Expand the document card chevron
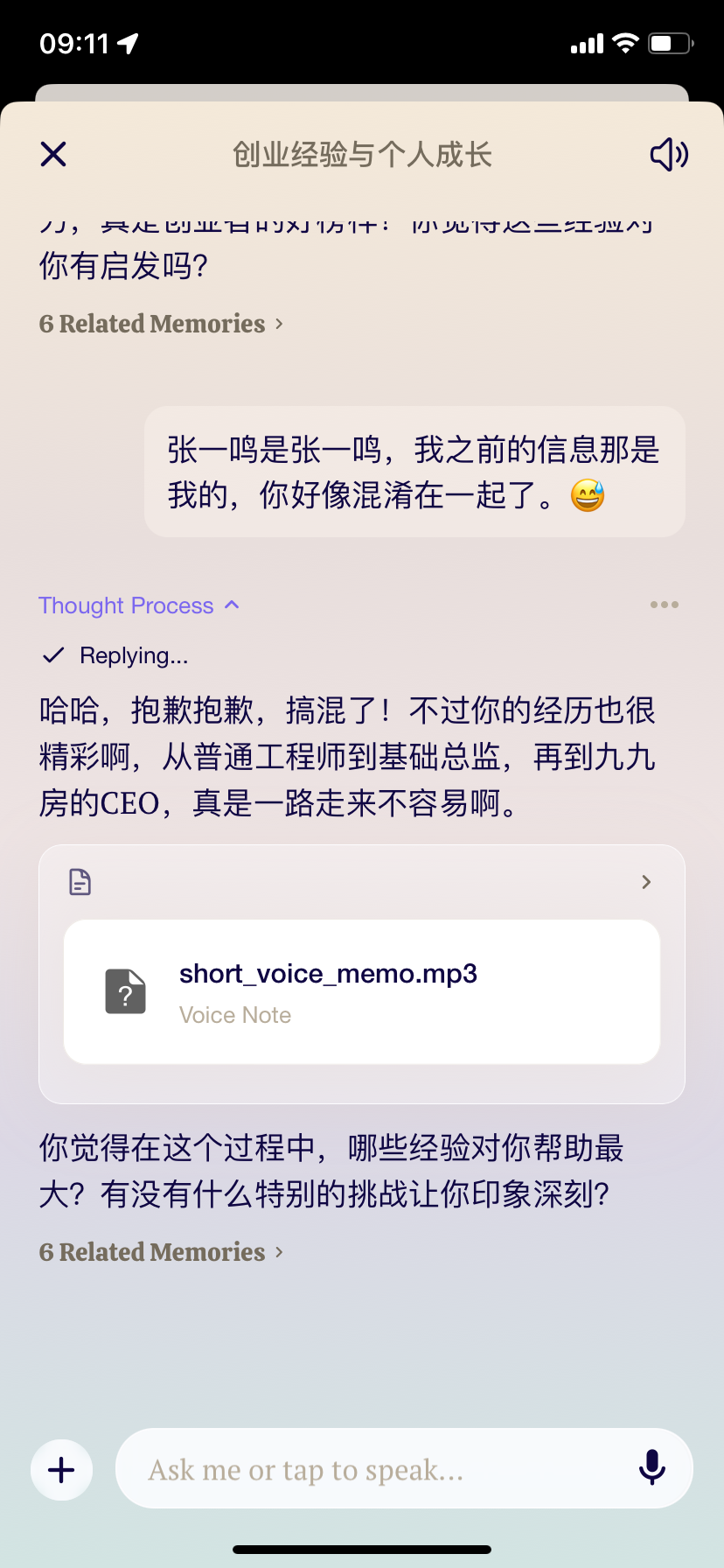 coord(646,882)
